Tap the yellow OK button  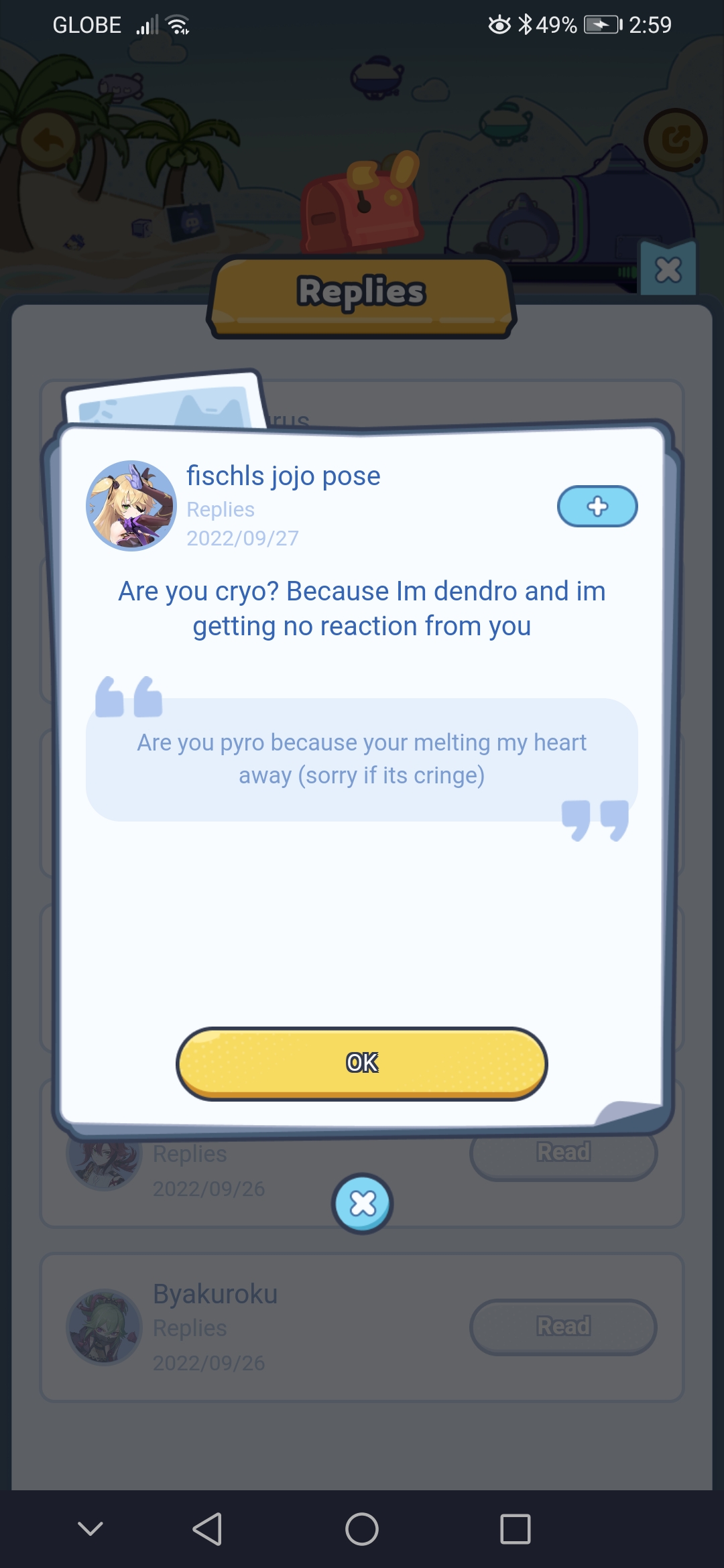tap(362, 1063)
